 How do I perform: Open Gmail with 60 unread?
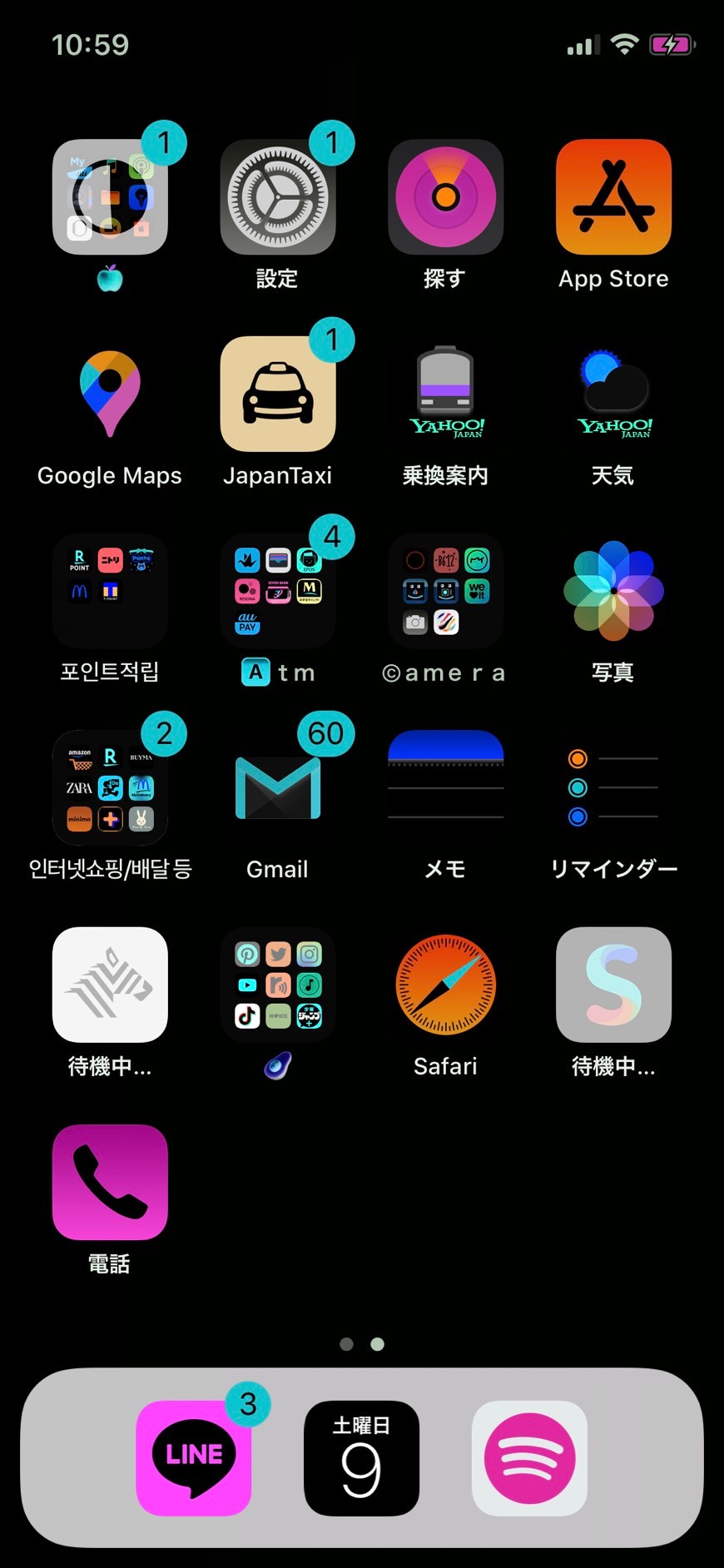277,788
